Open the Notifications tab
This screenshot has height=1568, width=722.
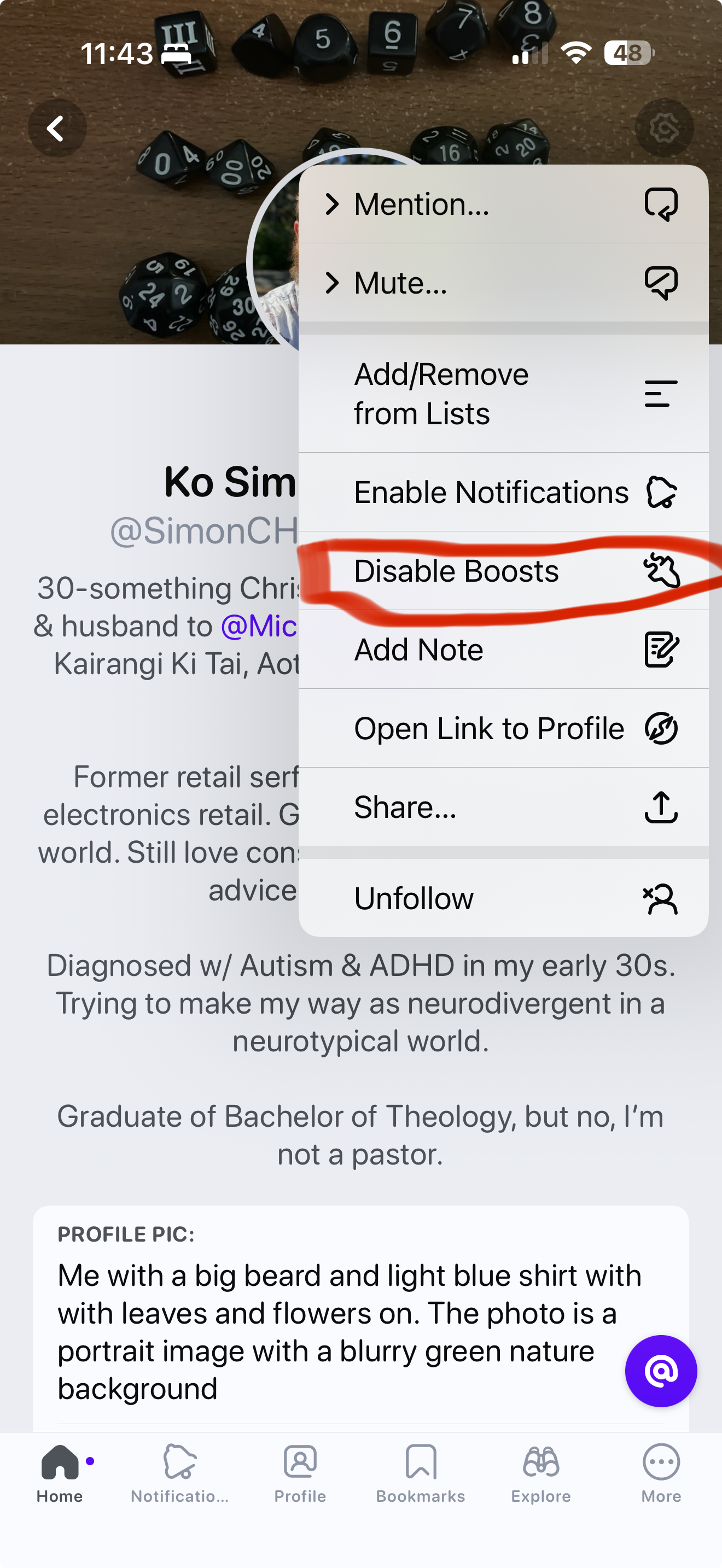(179, 1473)
